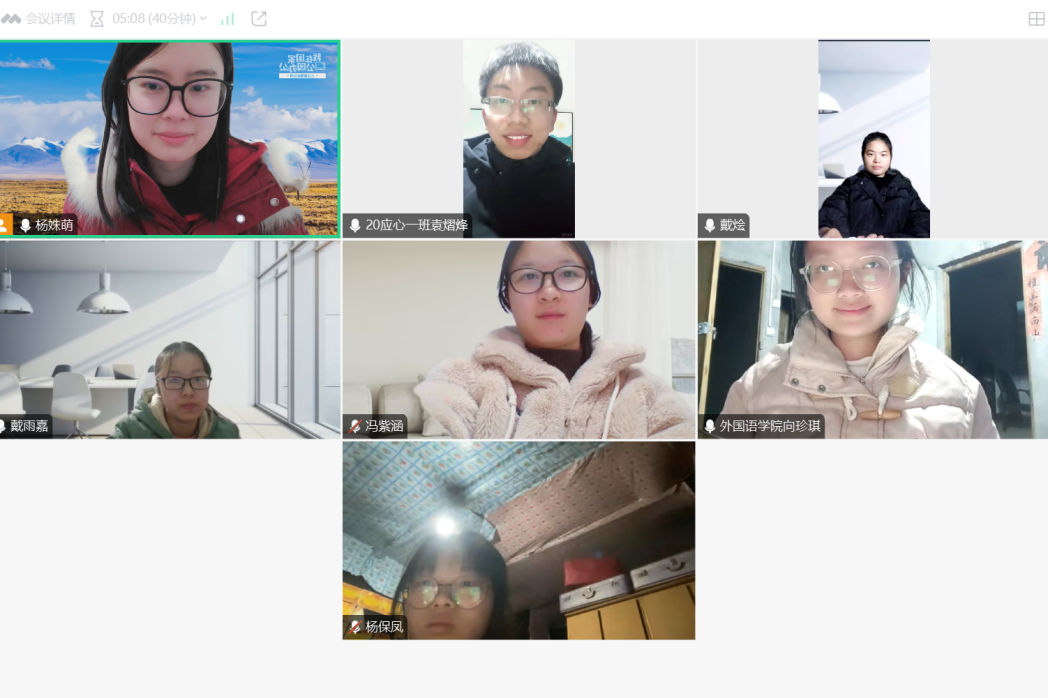
Task: Select 冯紫涵's video tile
Action: tap(518, 338)
